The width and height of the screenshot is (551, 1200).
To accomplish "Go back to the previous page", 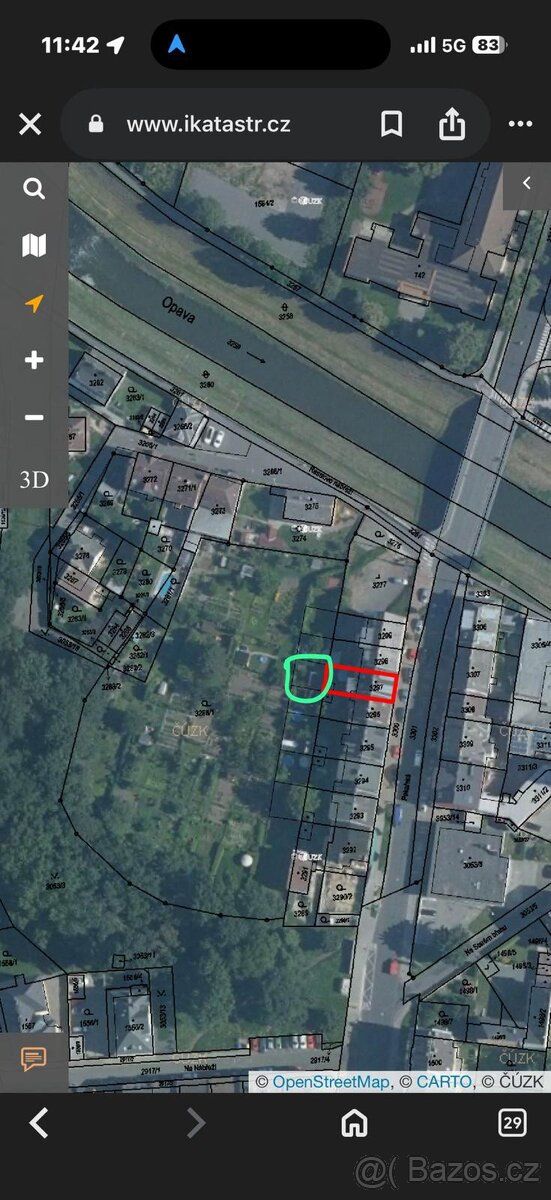I will click(x=39, y=1123).
